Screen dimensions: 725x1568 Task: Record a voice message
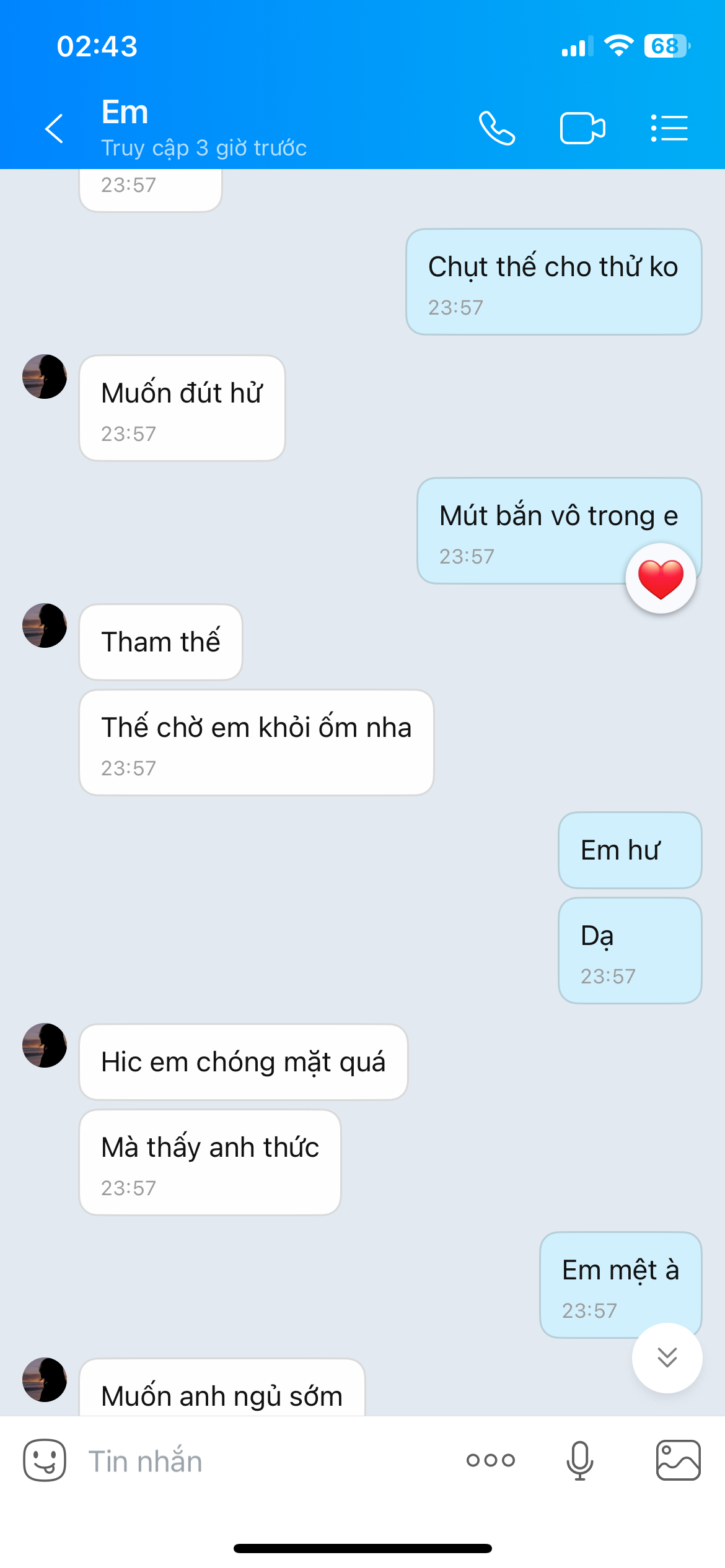click(x=580, y=1460)
